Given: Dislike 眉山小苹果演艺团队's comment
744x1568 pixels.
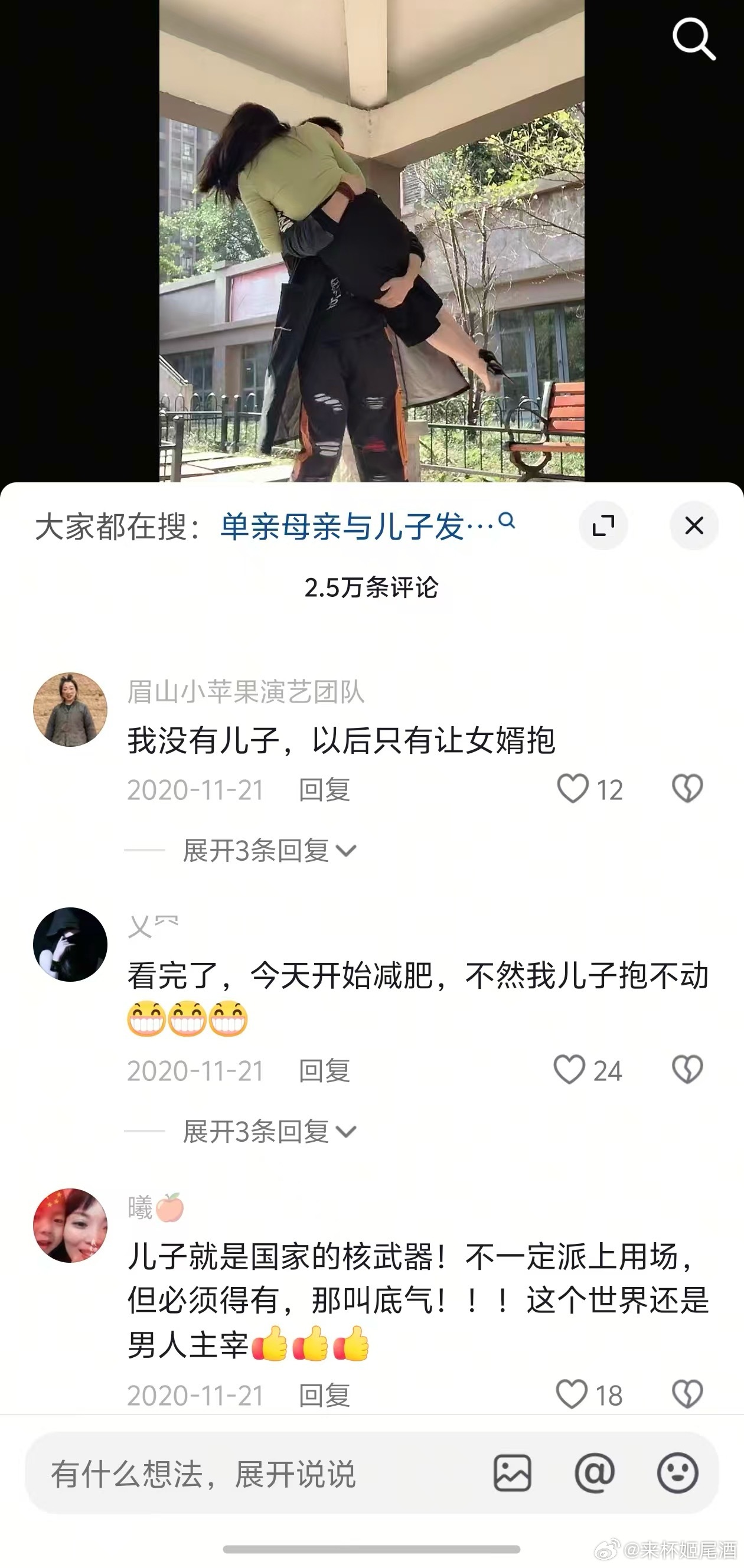Looking at the screenshot, I should (x=687, y=789).
